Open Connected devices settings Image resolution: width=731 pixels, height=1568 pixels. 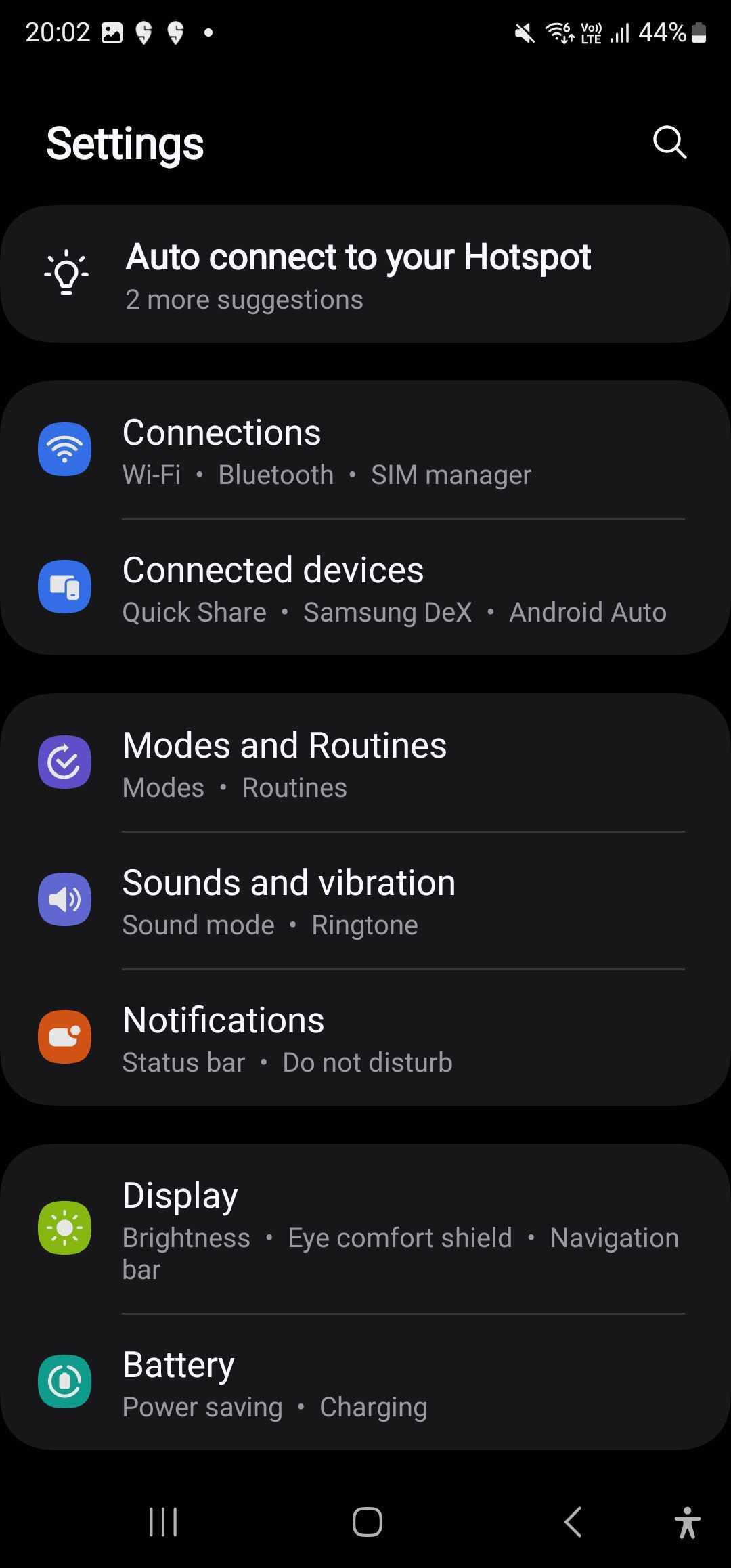click(x=365, y=588)
